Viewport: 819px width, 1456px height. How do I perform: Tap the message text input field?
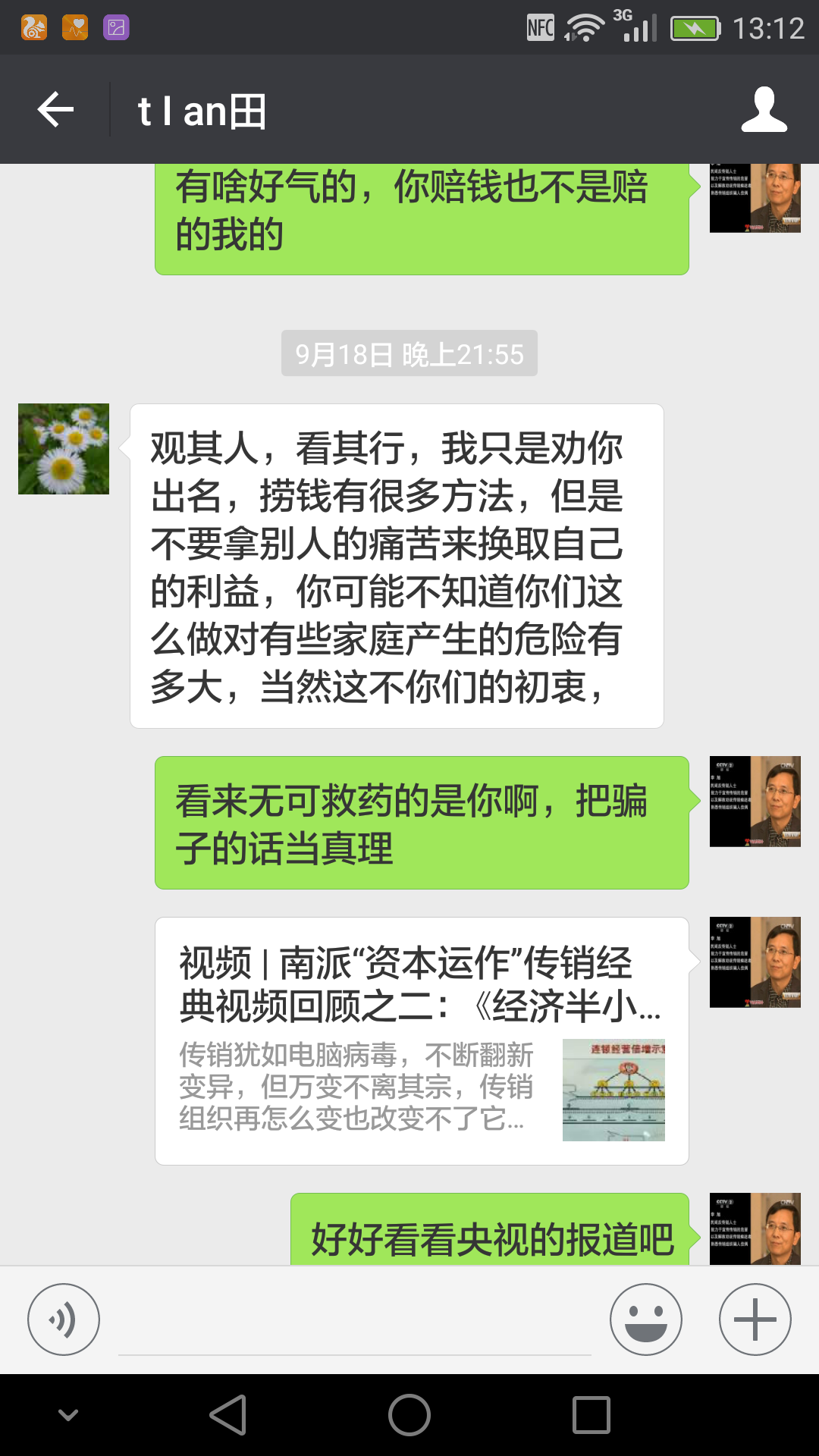click(x=354, y=1323)
